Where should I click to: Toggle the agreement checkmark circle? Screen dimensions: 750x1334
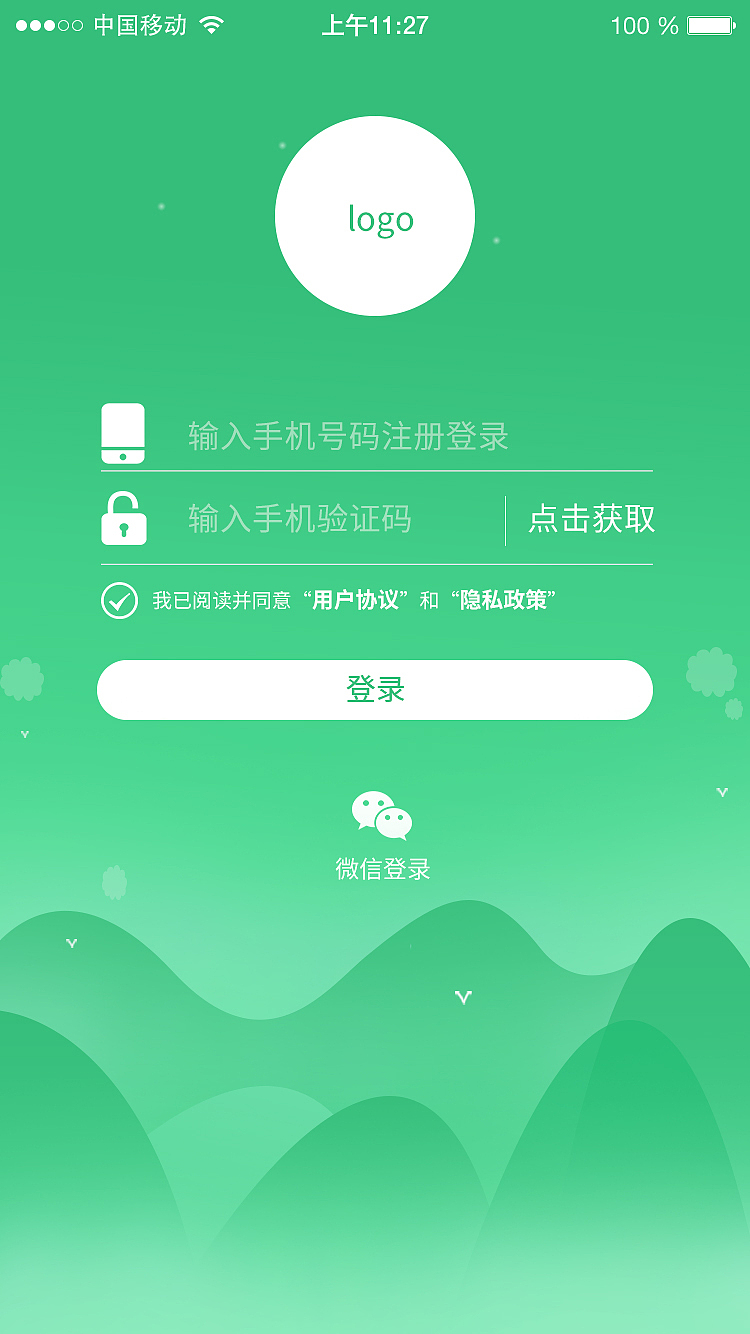(x=119, y=601)
